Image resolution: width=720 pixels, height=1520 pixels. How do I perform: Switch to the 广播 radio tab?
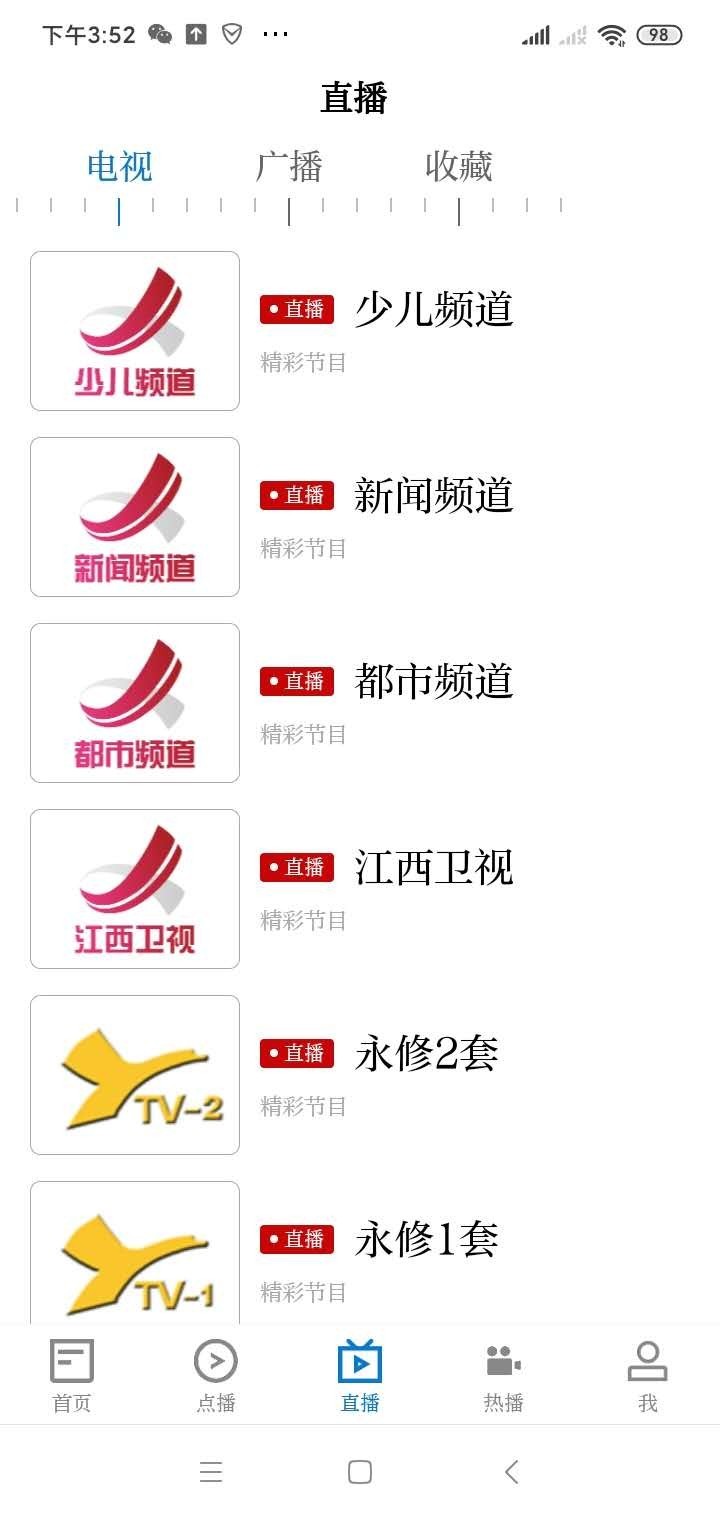pos(290,167)
